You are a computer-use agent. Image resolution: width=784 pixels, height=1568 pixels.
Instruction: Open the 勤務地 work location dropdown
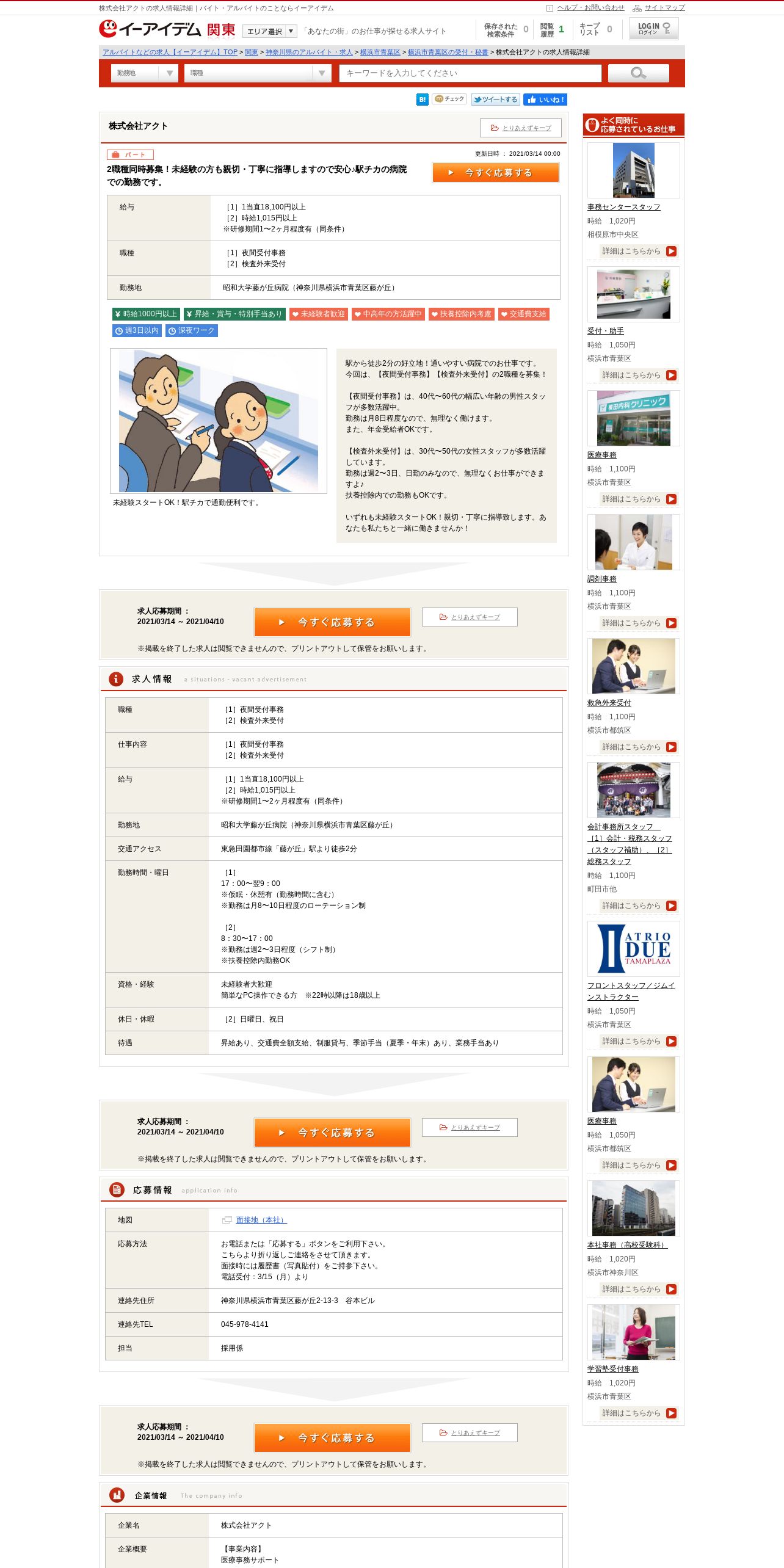[144, 73]
